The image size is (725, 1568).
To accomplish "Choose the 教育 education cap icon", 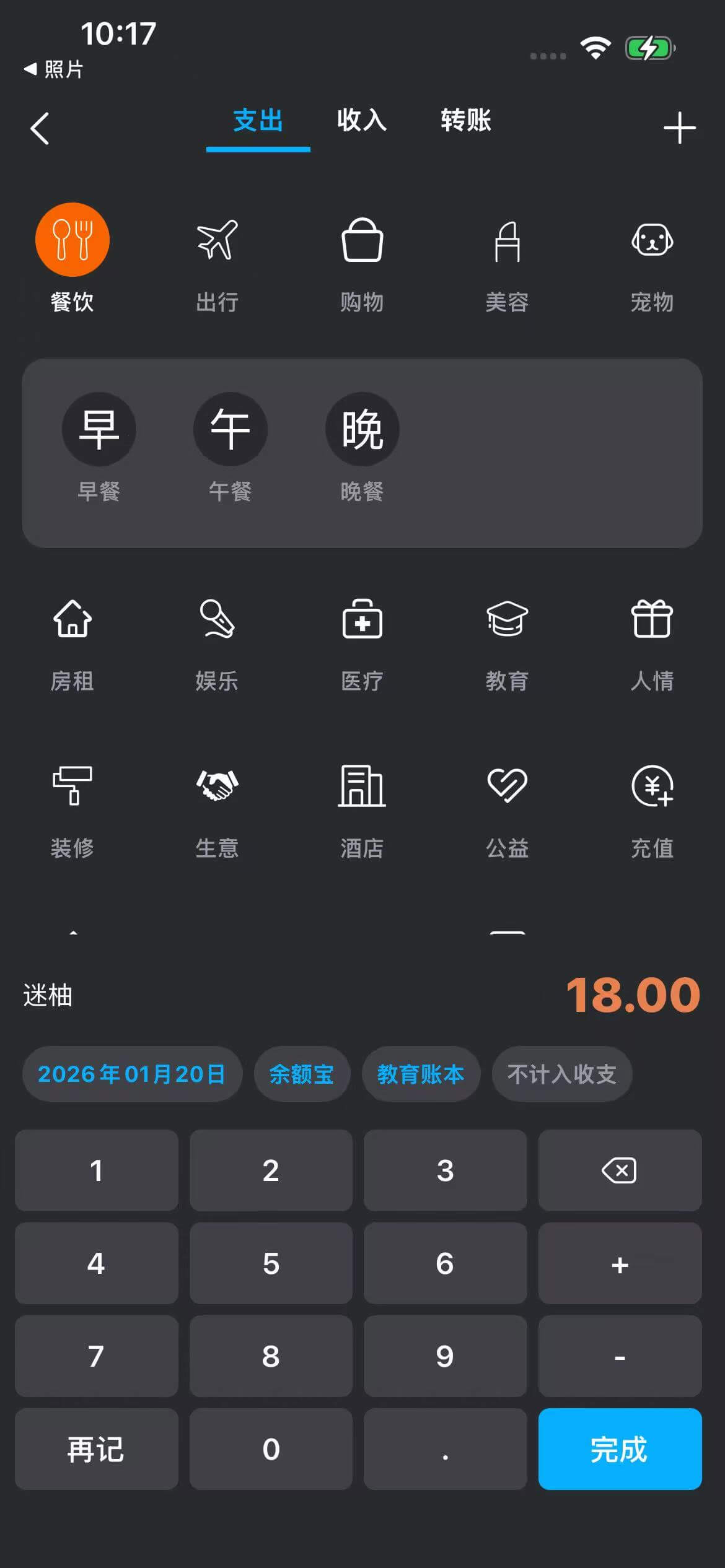I will point(507,622).
